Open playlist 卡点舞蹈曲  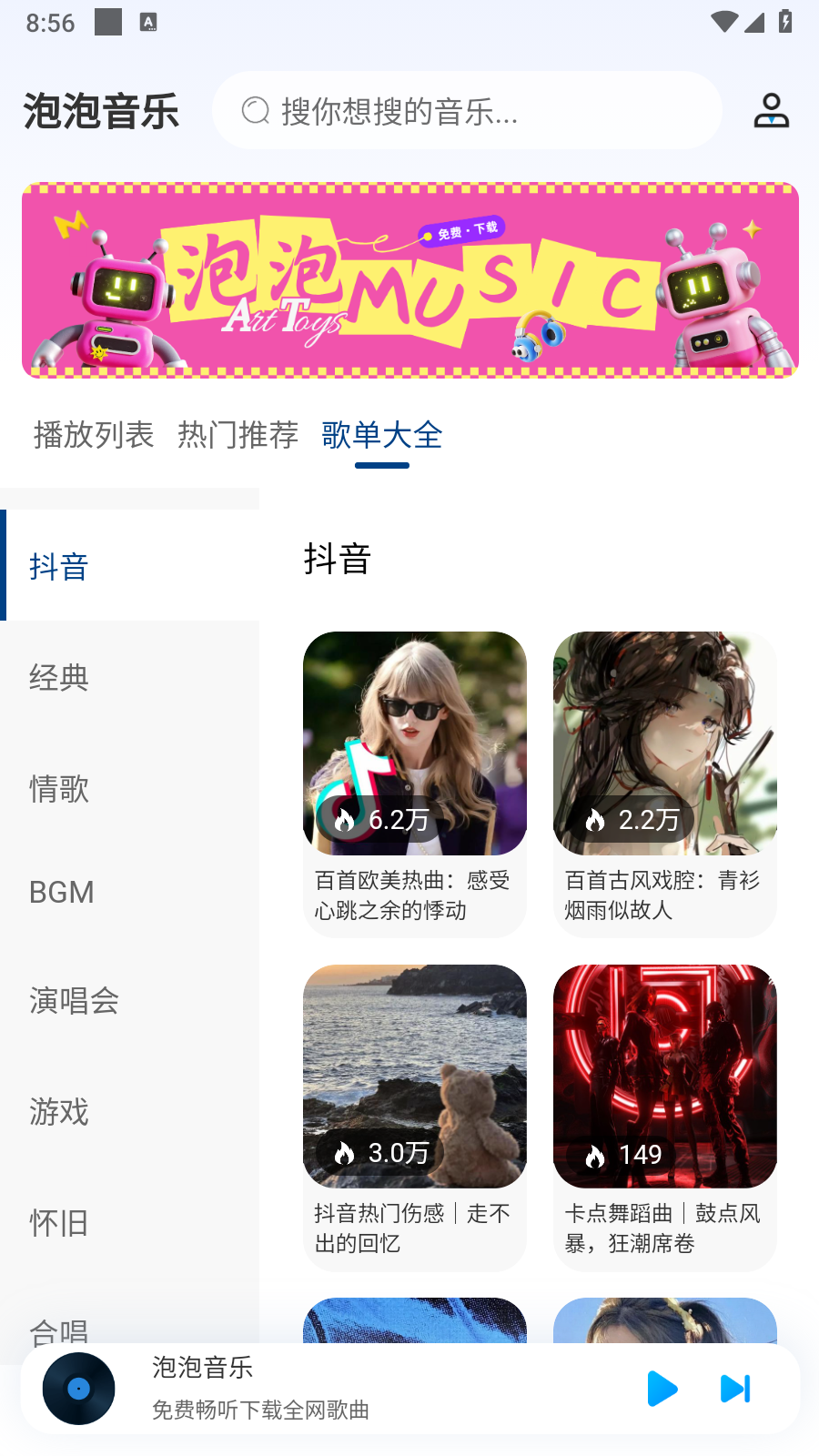(x=665, y=1116)
